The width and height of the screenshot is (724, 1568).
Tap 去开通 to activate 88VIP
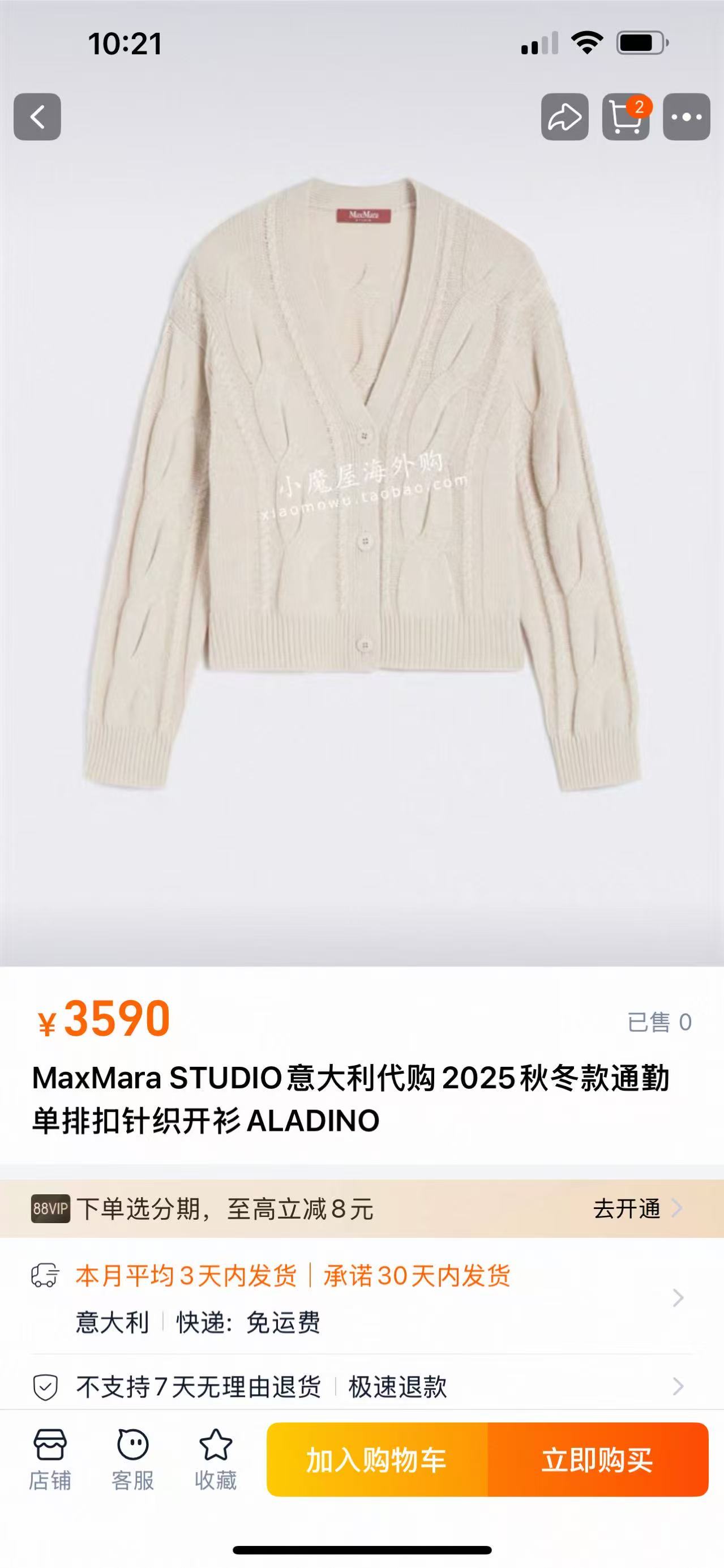coord(636,1208)
